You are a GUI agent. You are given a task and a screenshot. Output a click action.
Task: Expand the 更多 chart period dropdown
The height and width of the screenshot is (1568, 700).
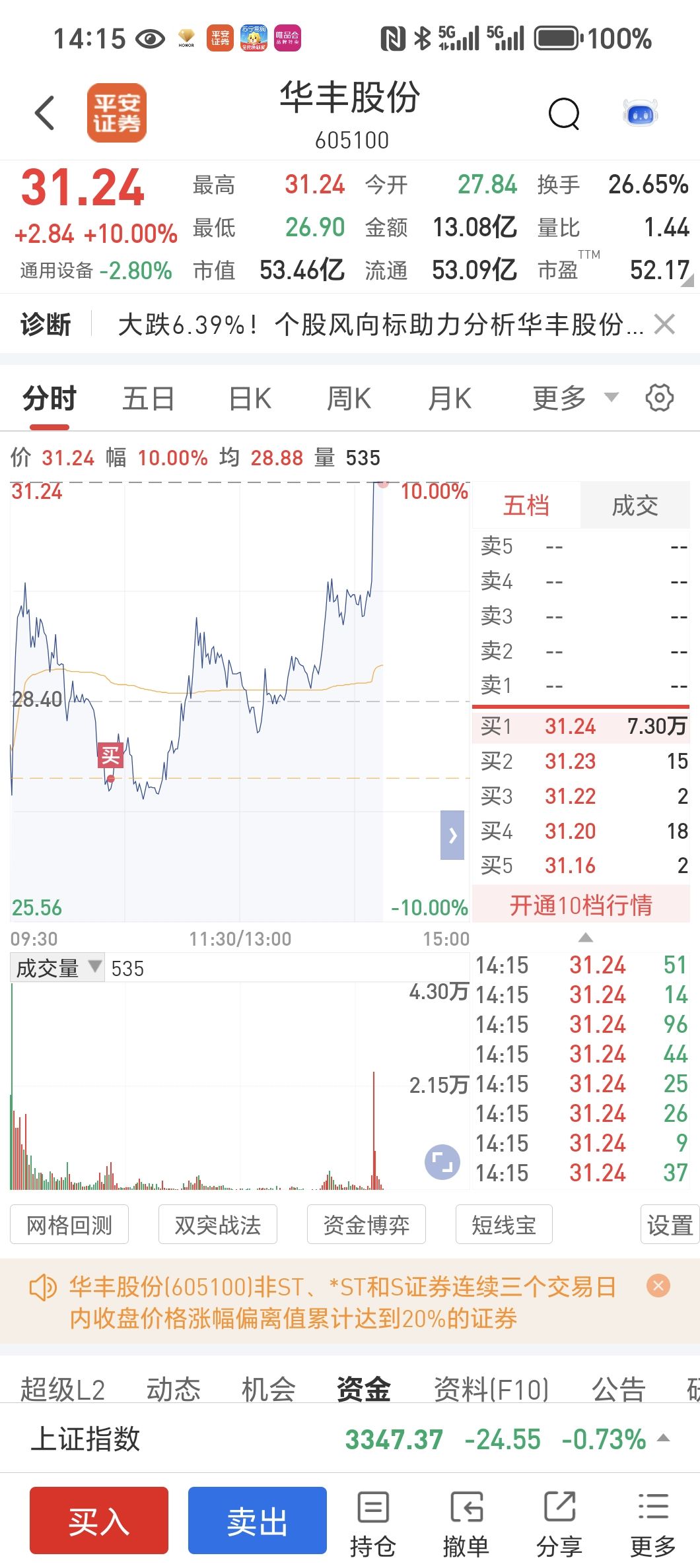[575, 398]
